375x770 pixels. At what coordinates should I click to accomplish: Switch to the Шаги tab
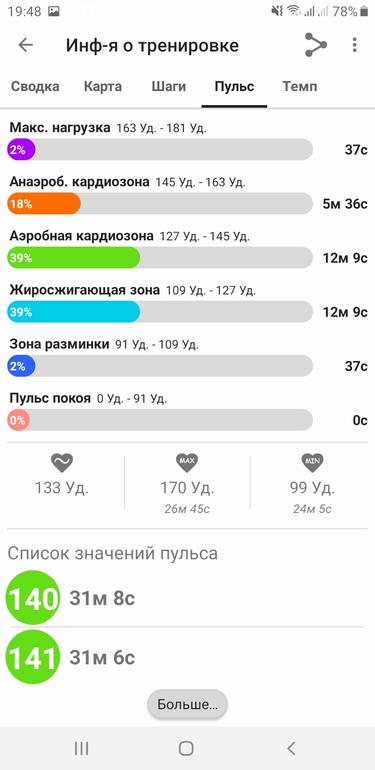[168, 87]
